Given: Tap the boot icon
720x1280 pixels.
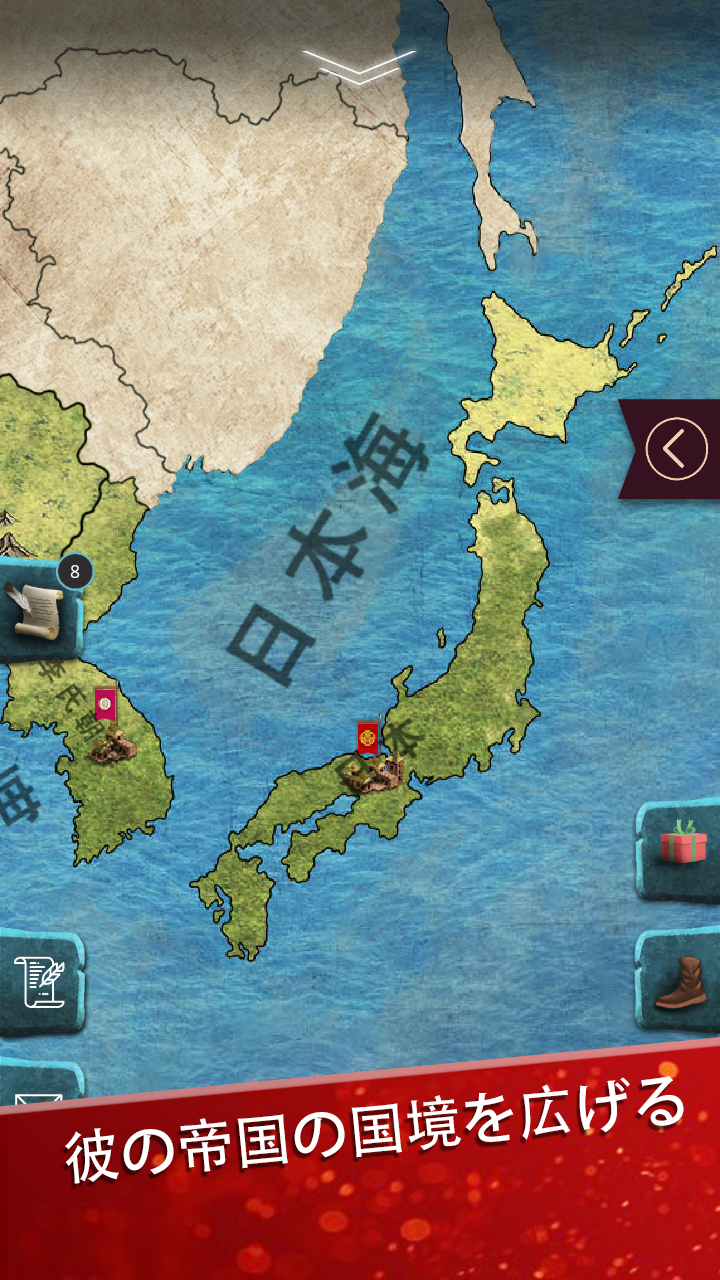Looking at the screenshot, I should [681, 982].
